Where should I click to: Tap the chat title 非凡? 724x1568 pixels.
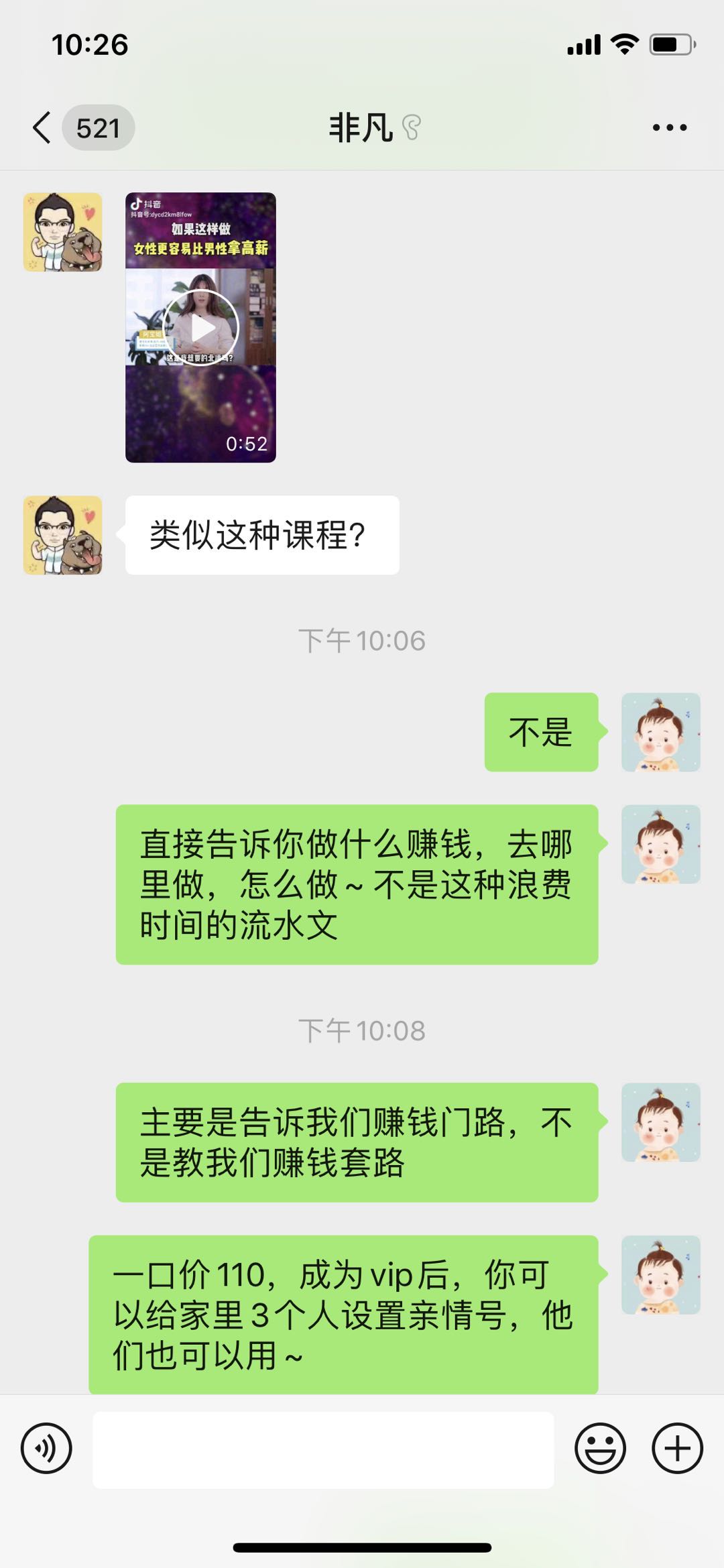click(x=362, y=127)
